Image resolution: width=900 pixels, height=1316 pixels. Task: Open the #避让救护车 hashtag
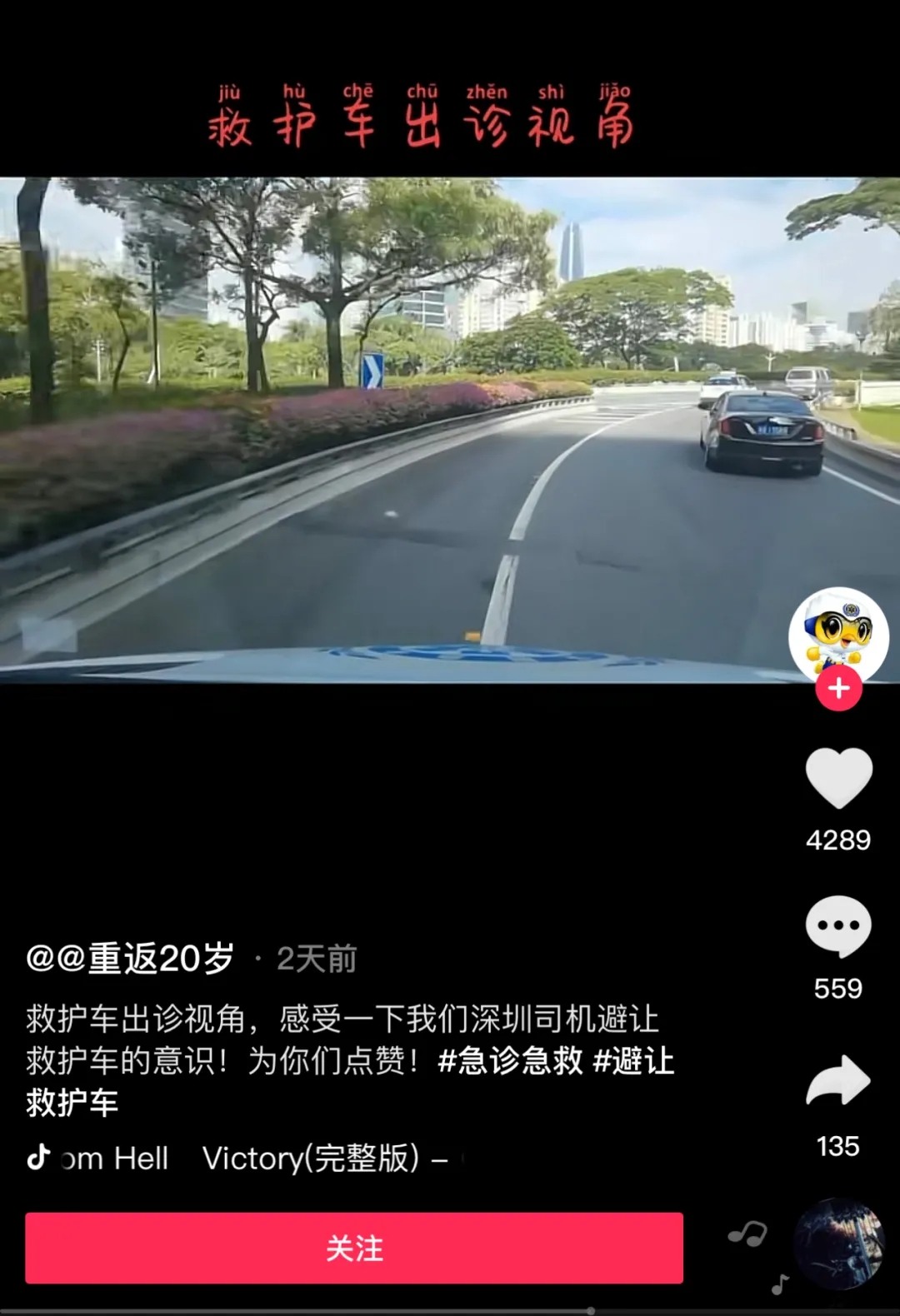click(x=632, y=1061)
